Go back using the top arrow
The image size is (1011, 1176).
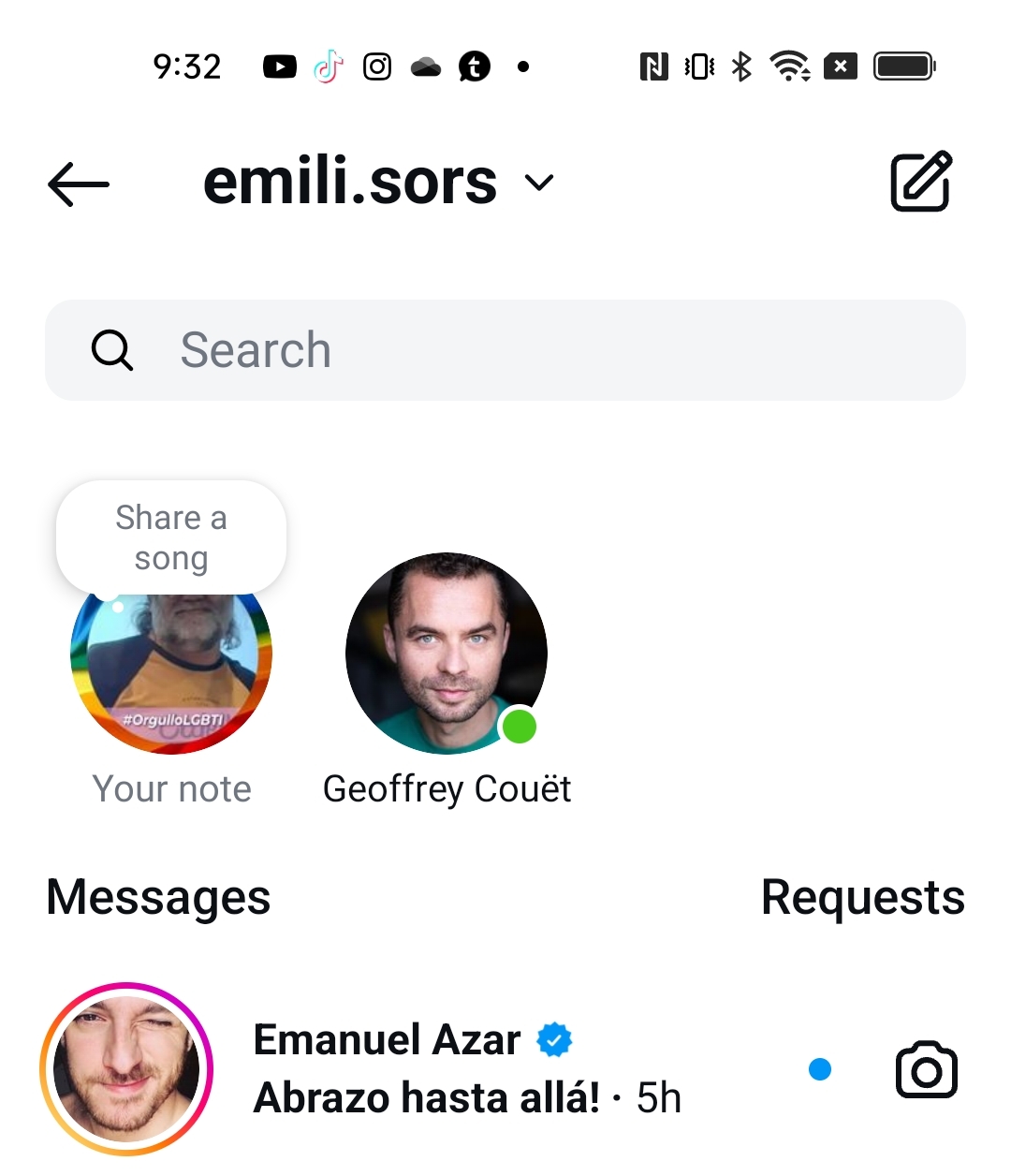[79, 184]
